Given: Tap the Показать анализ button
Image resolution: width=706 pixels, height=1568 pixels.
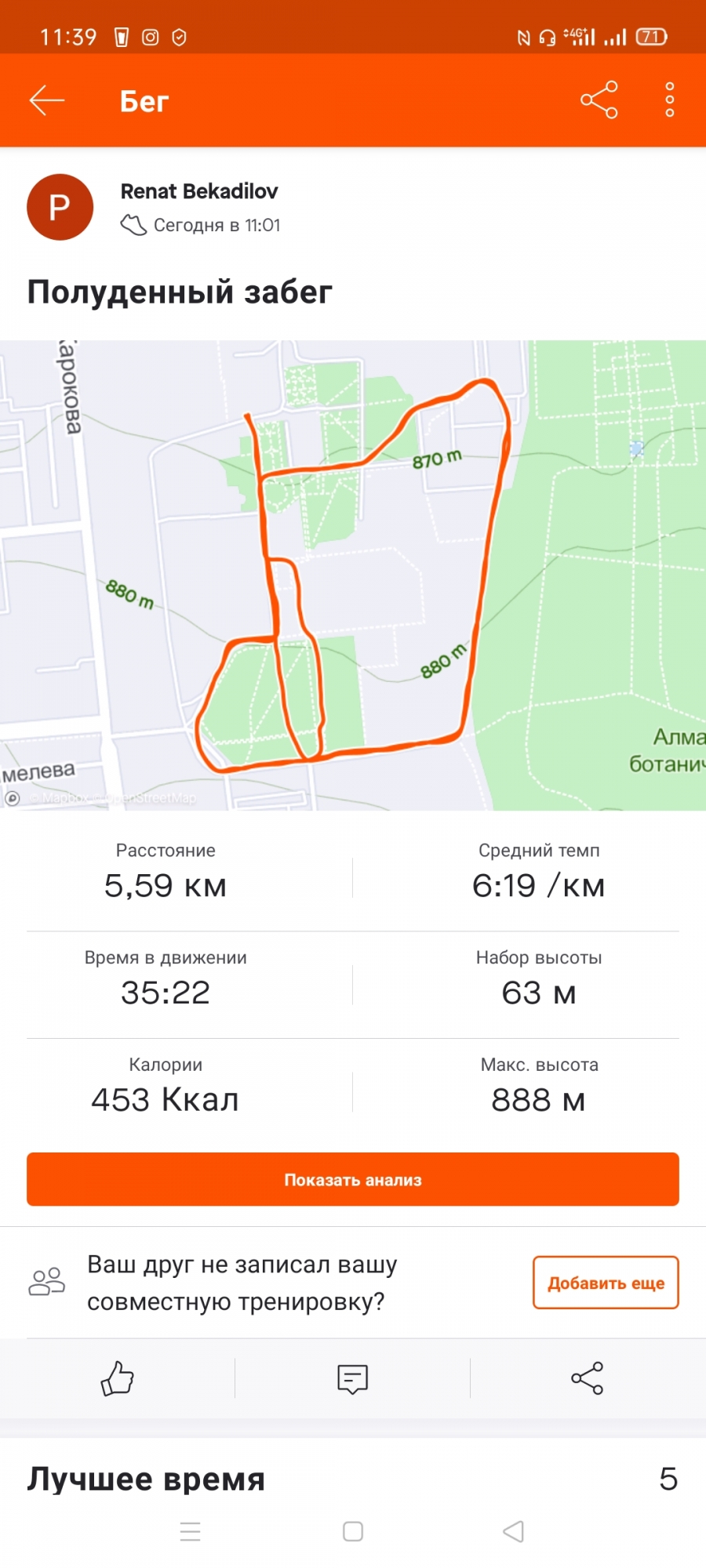Looking at the screenshot, I should click(x=353, y=1179).
